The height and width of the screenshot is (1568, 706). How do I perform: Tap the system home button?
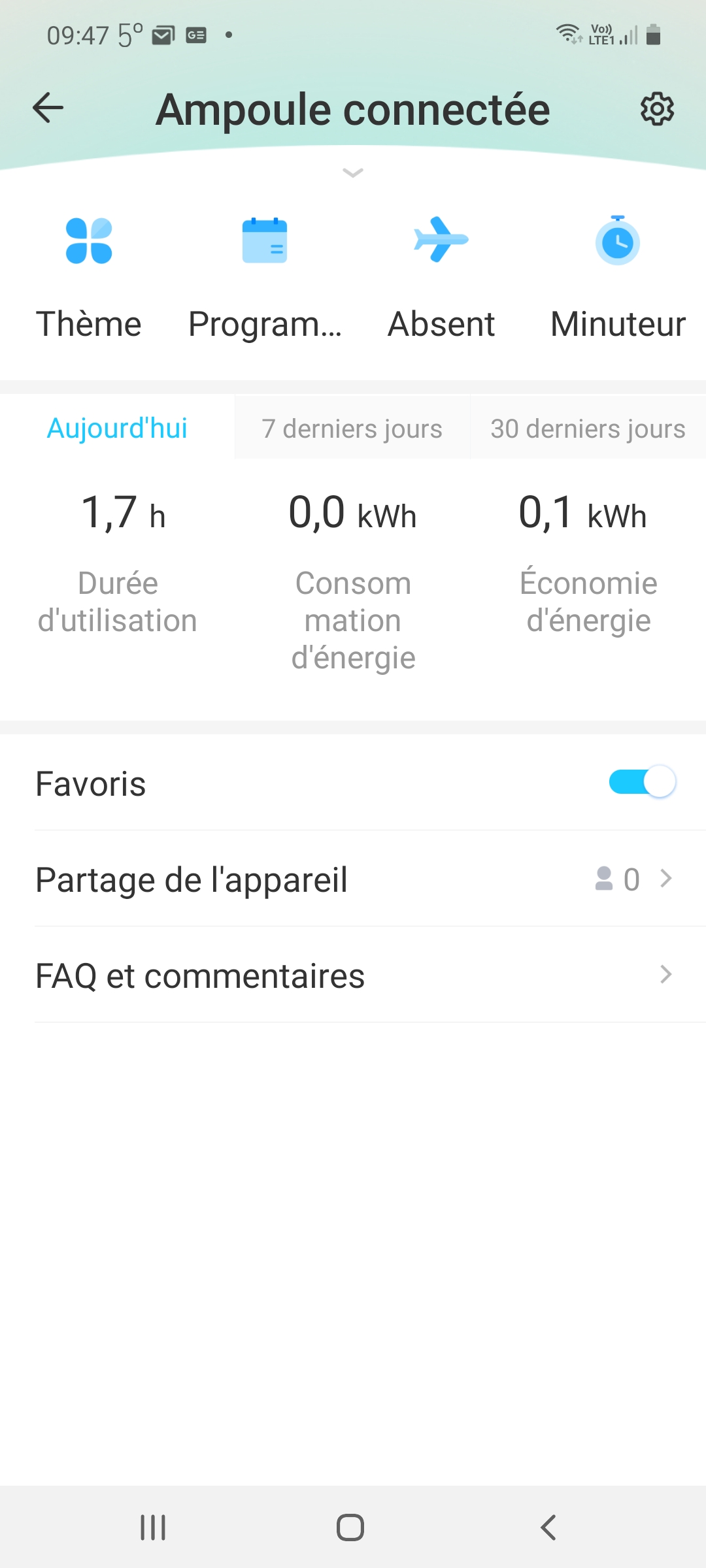(350, 1527)
